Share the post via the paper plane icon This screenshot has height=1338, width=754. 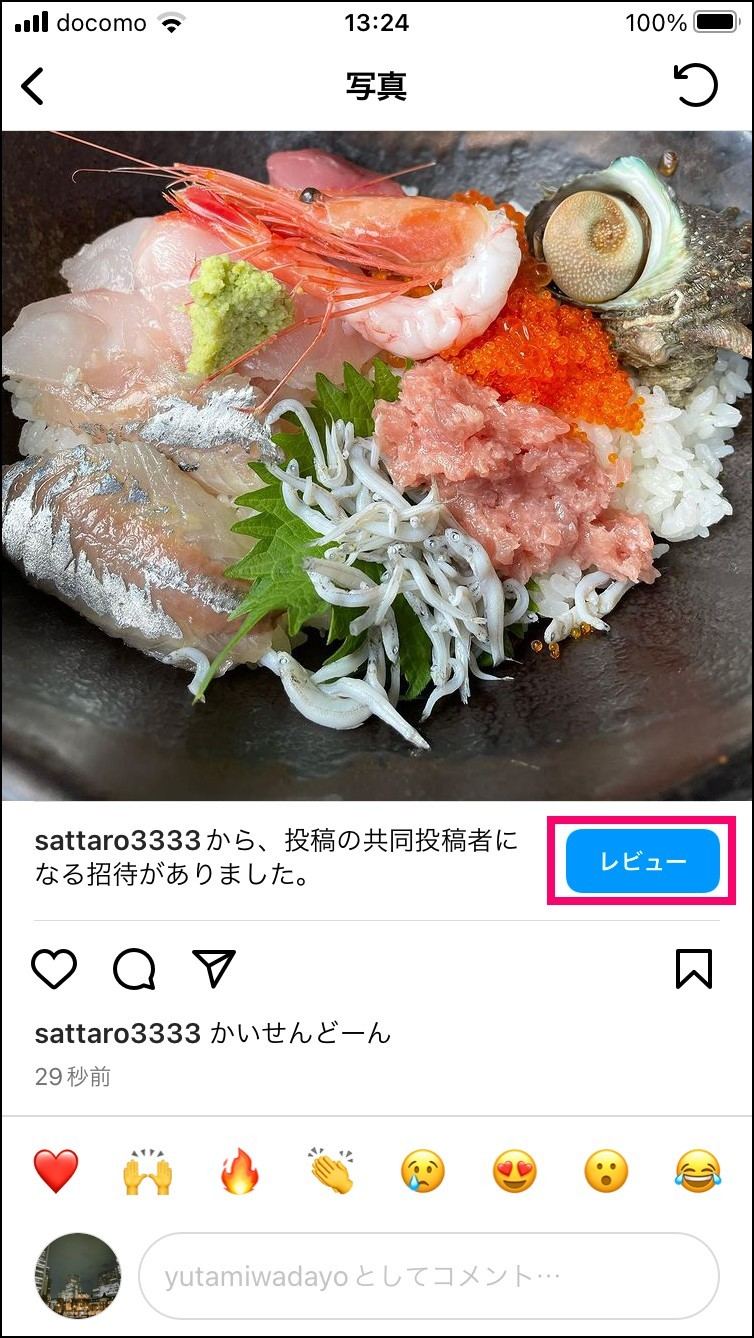[214, 968]
